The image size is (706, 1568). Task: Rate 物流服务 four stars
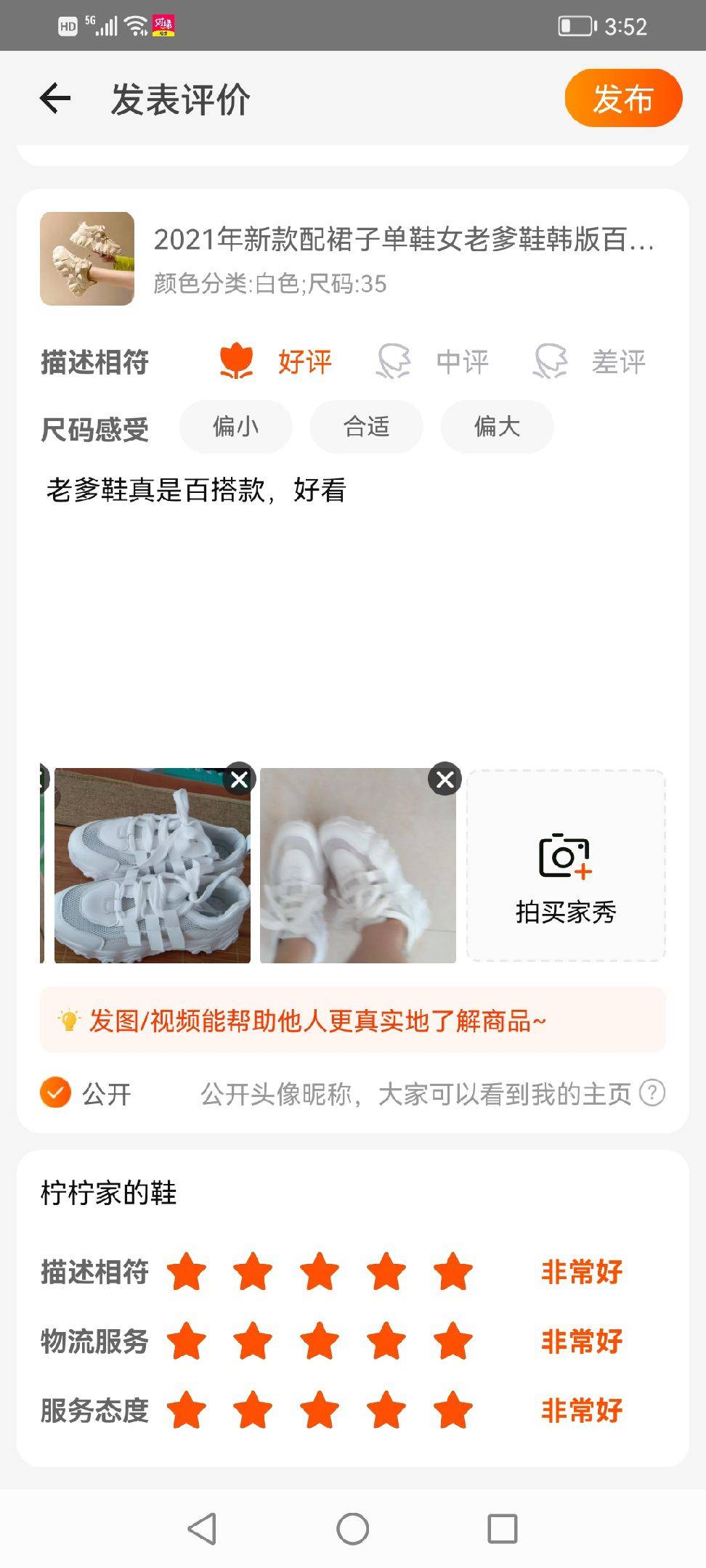386,1341
